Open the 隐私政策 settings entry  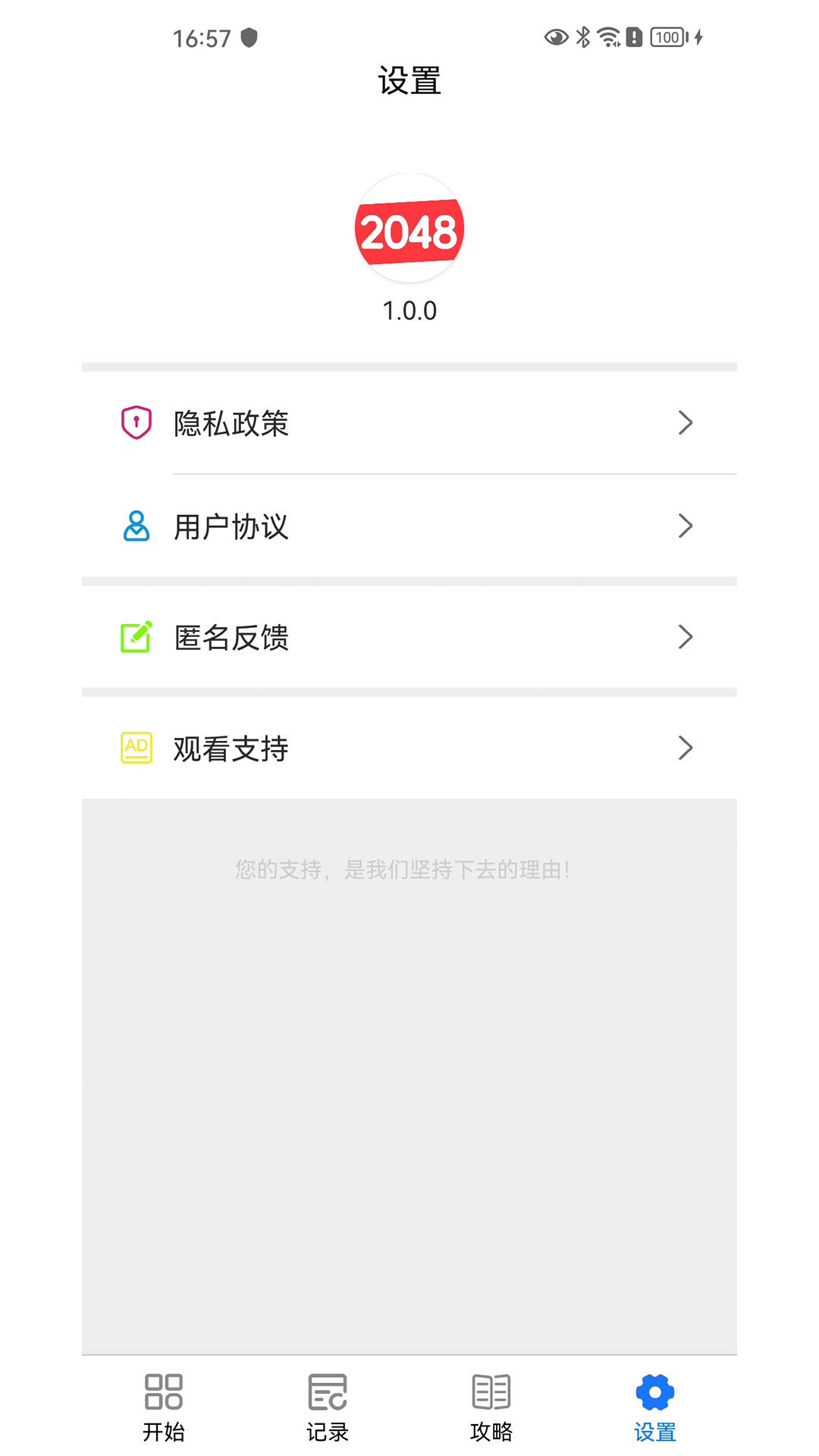click(231, 425)
